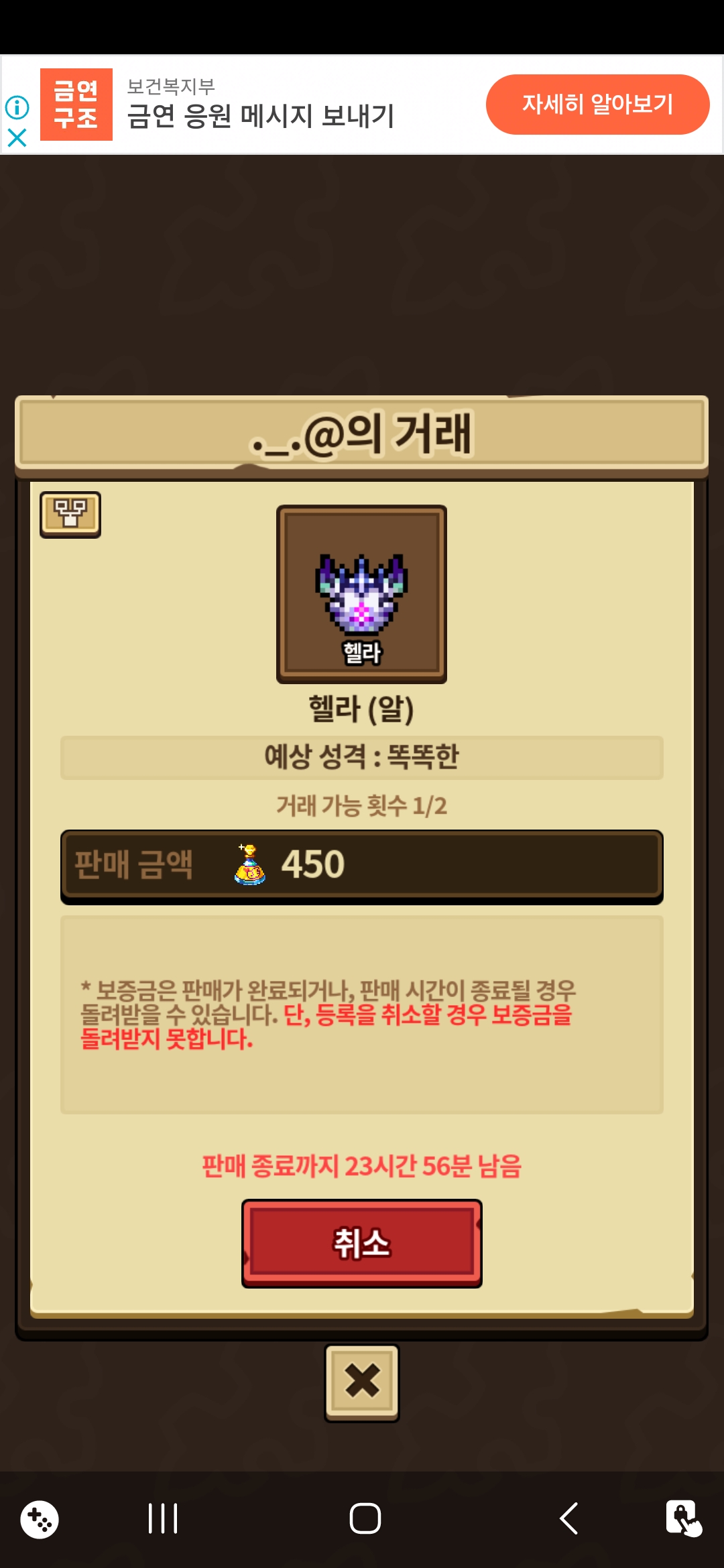Image resolution: width=724 pixels, height=1568 pixels.
Task: Tap the touch protection icon in the navigation bar
Action: (x=683, y=1518)
